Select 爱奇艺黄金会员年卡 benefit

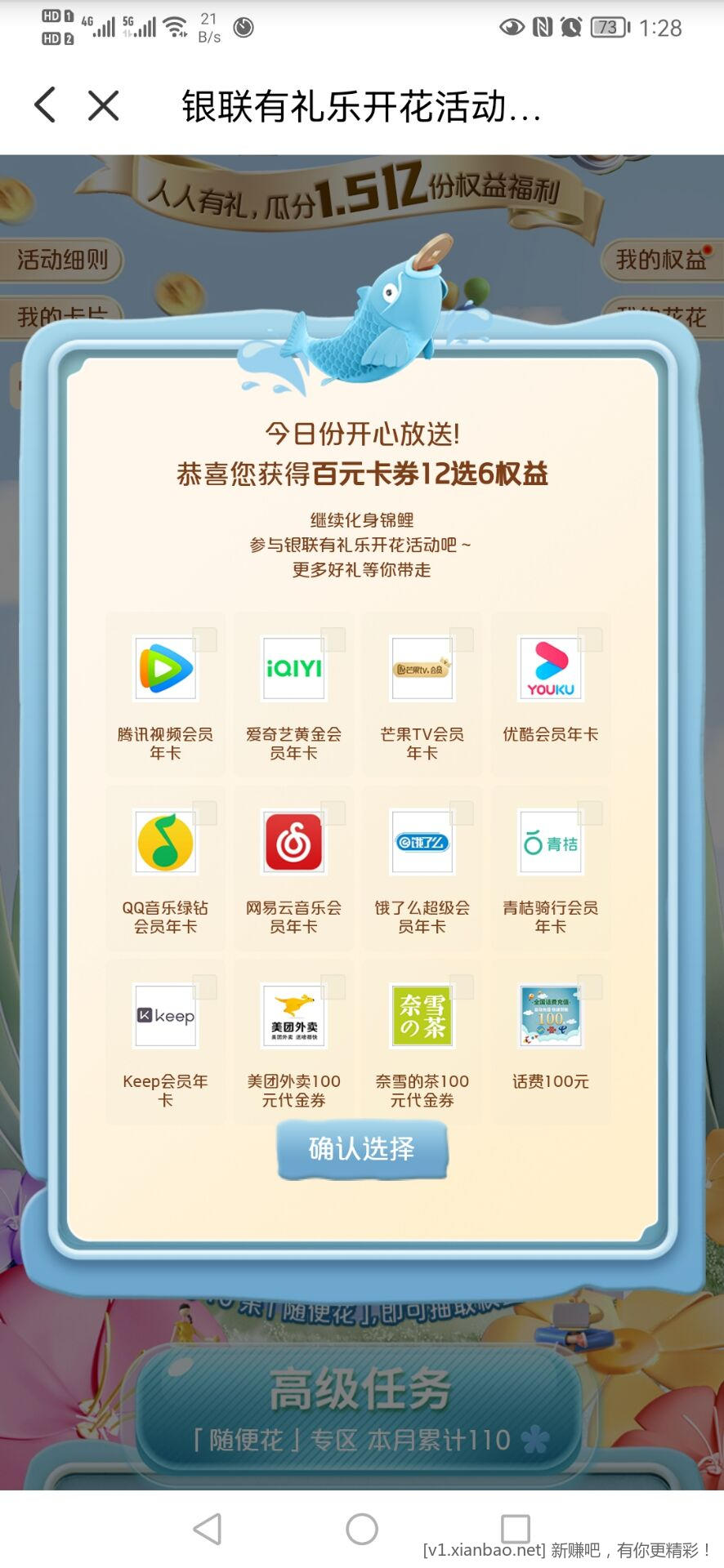pyautogui.click(x=293, y=693)
